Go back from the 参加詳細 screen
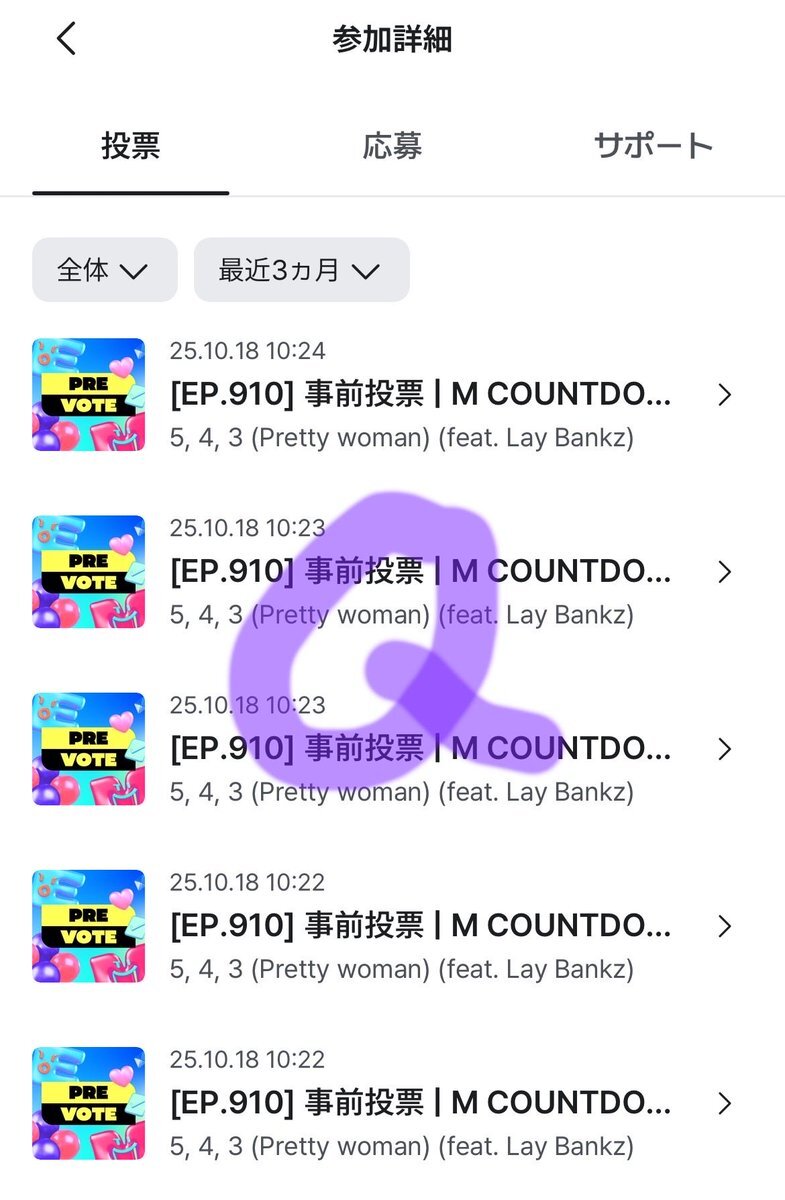Viewport: 785px width, 1200px height. (66, 40)
